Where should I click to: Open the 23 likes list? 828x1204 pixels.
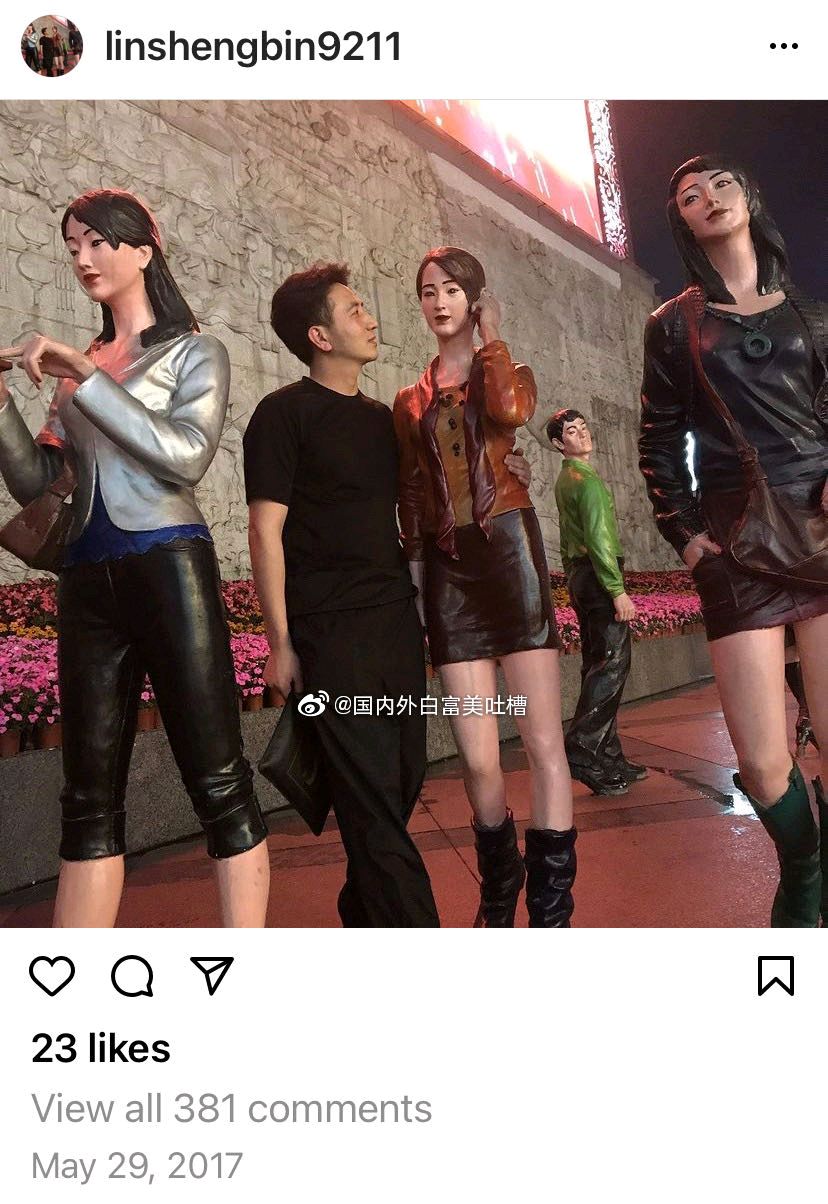click(101, 1049)
